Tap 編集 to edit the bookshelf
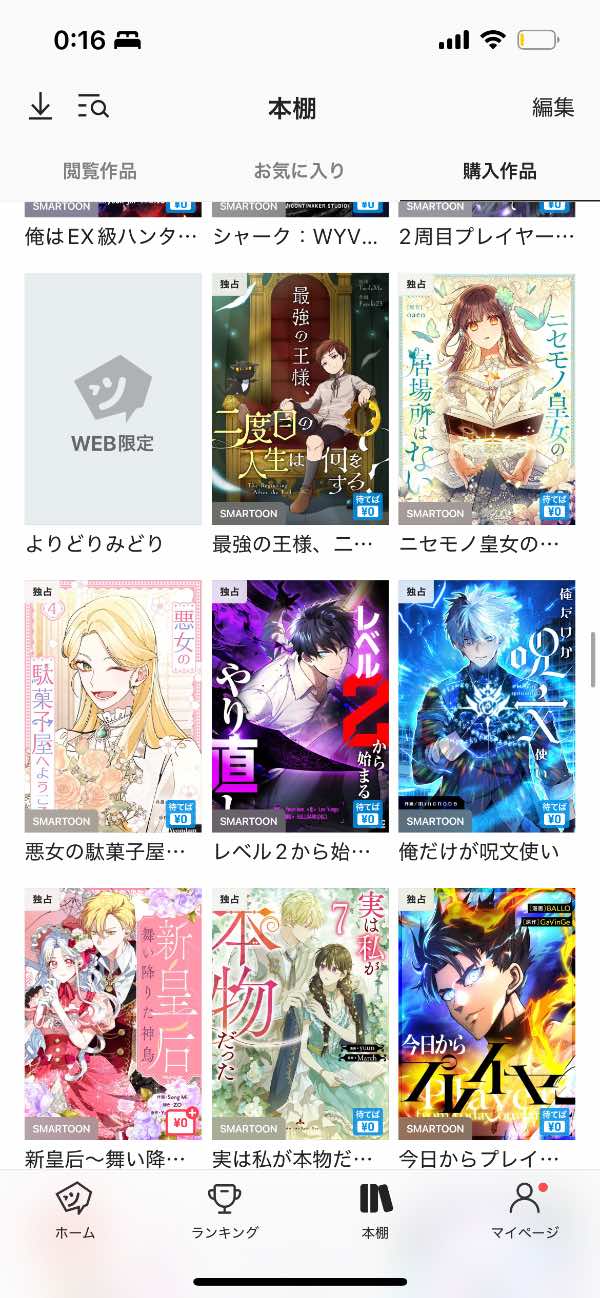The height and width of the screenshot is (1298, 600). click(x=552, y=108)
